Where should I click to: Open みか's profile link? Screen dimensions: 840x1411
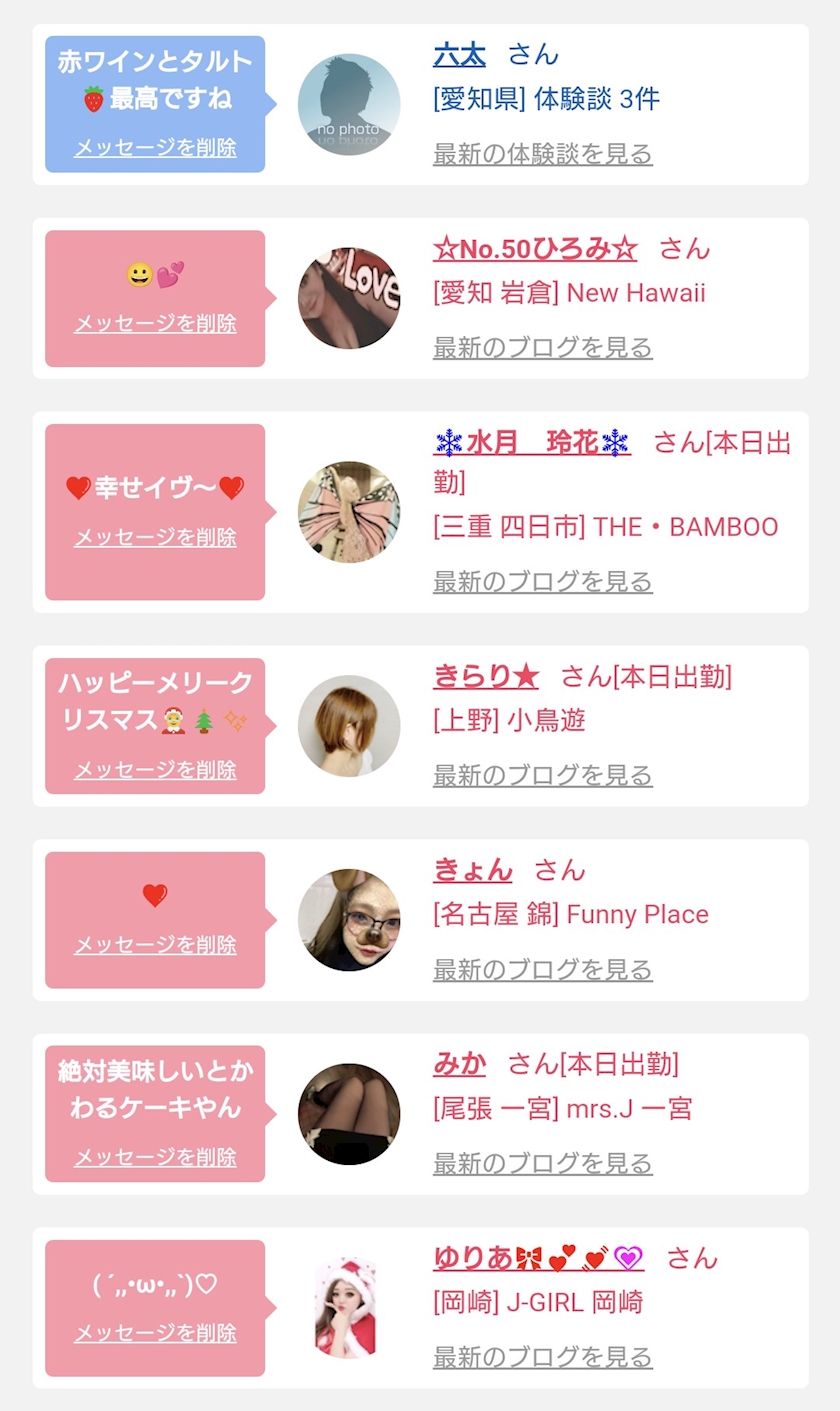[x=459, y=1064]
